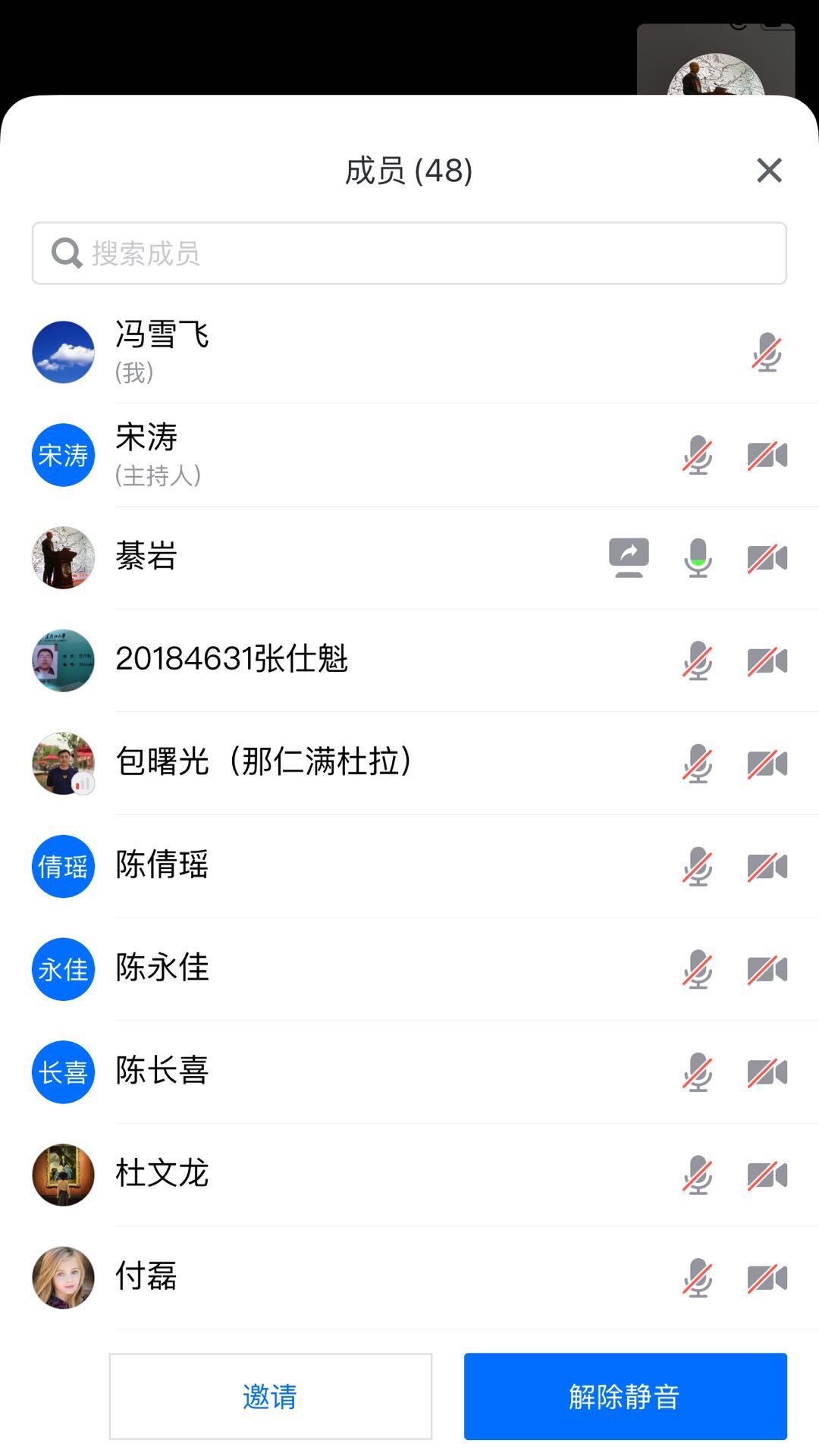This screenshot has width=819, height=1456.
Task: Tap the 解除静音 unmute button
Action: (626, 1396)
